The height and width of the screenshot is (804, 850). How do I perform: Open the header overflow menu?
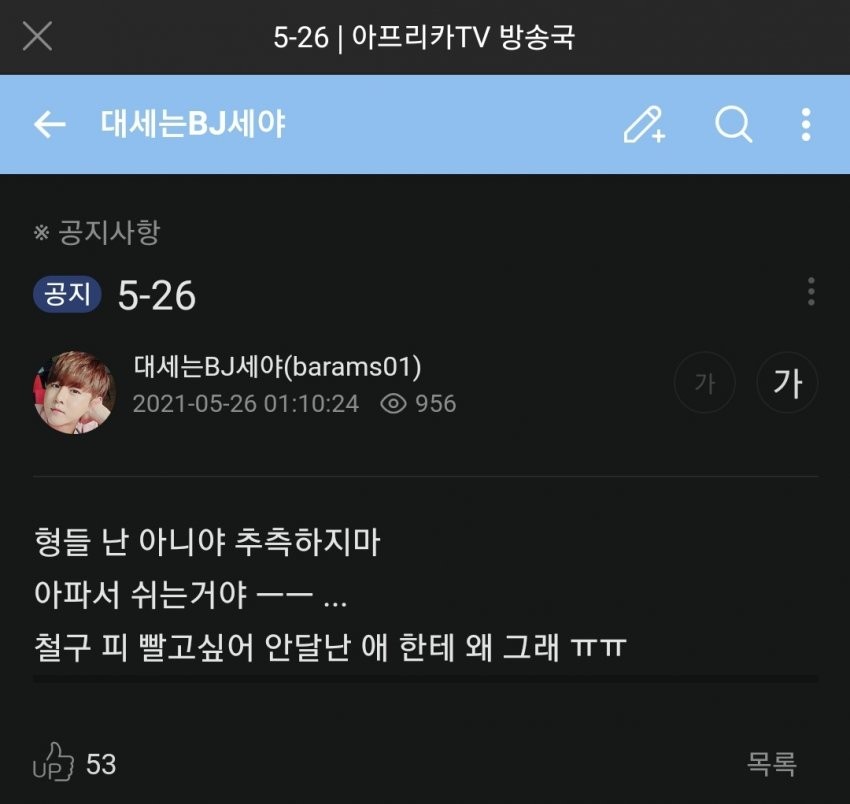click(806, 125)
